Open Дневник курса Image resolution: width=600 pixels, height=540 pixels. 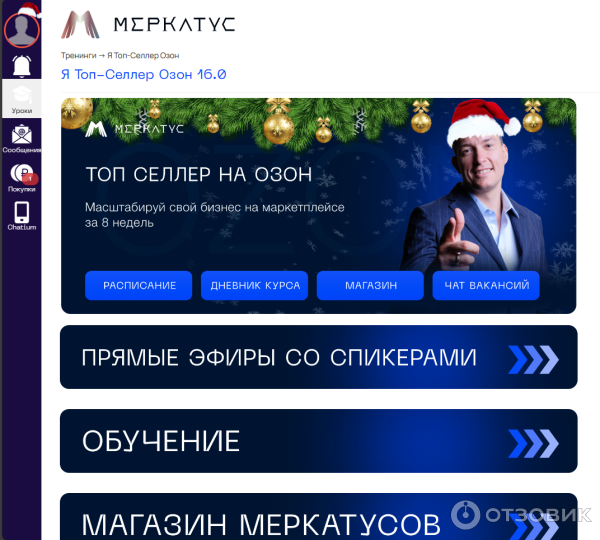point(255,286)
